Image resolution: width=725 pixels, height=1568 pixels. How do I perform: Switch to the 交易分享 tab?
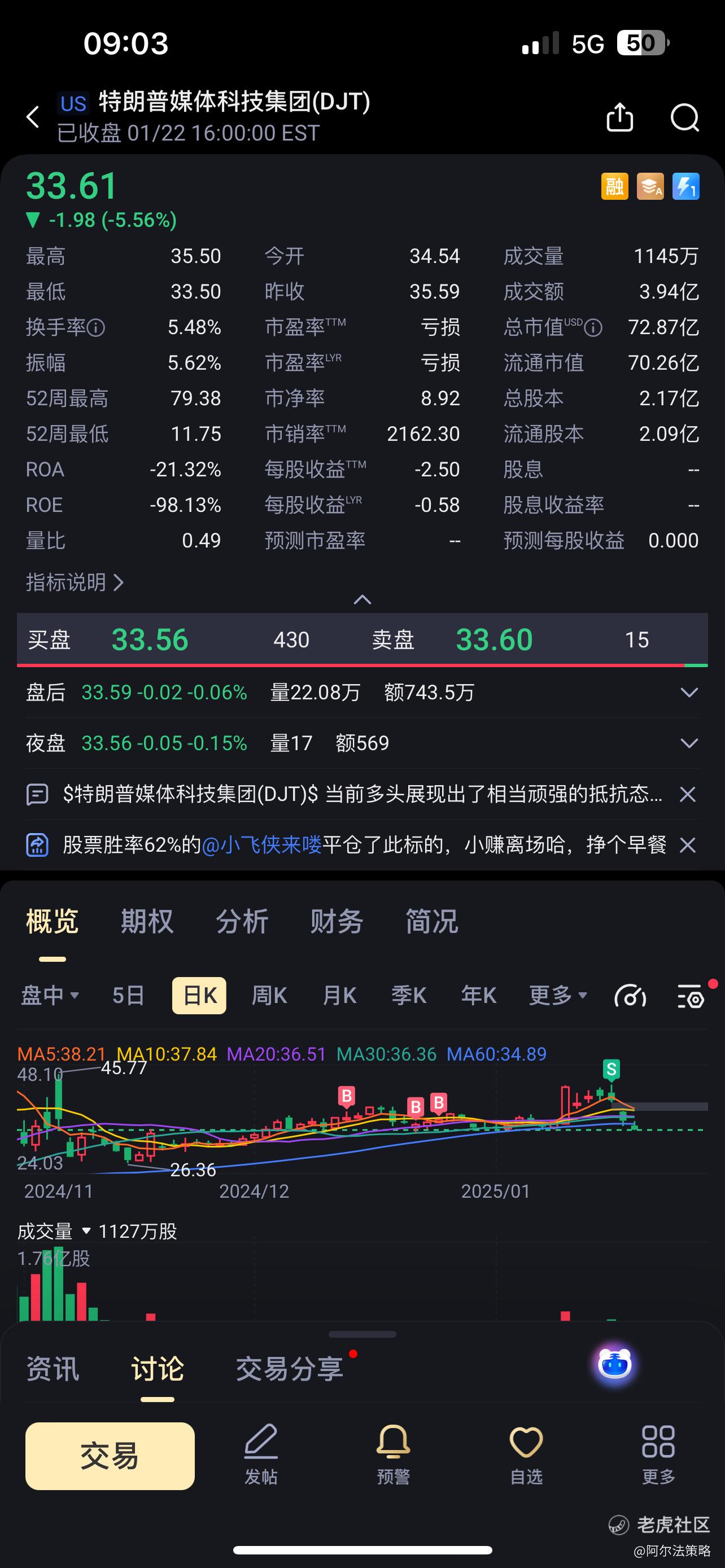(290, 1369)
